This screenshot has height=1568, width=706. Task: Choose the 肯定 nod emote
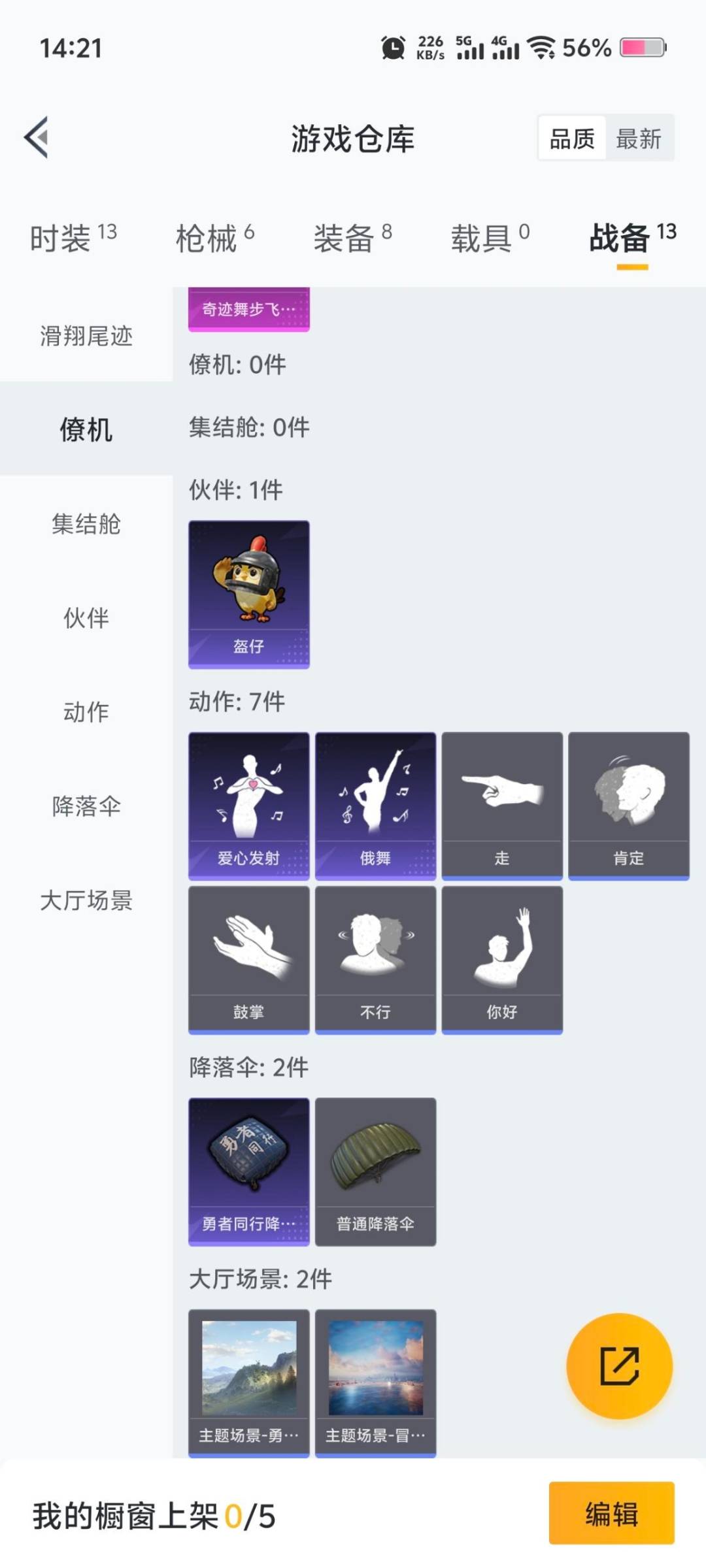pyautogui.click(x=628, y=804)
